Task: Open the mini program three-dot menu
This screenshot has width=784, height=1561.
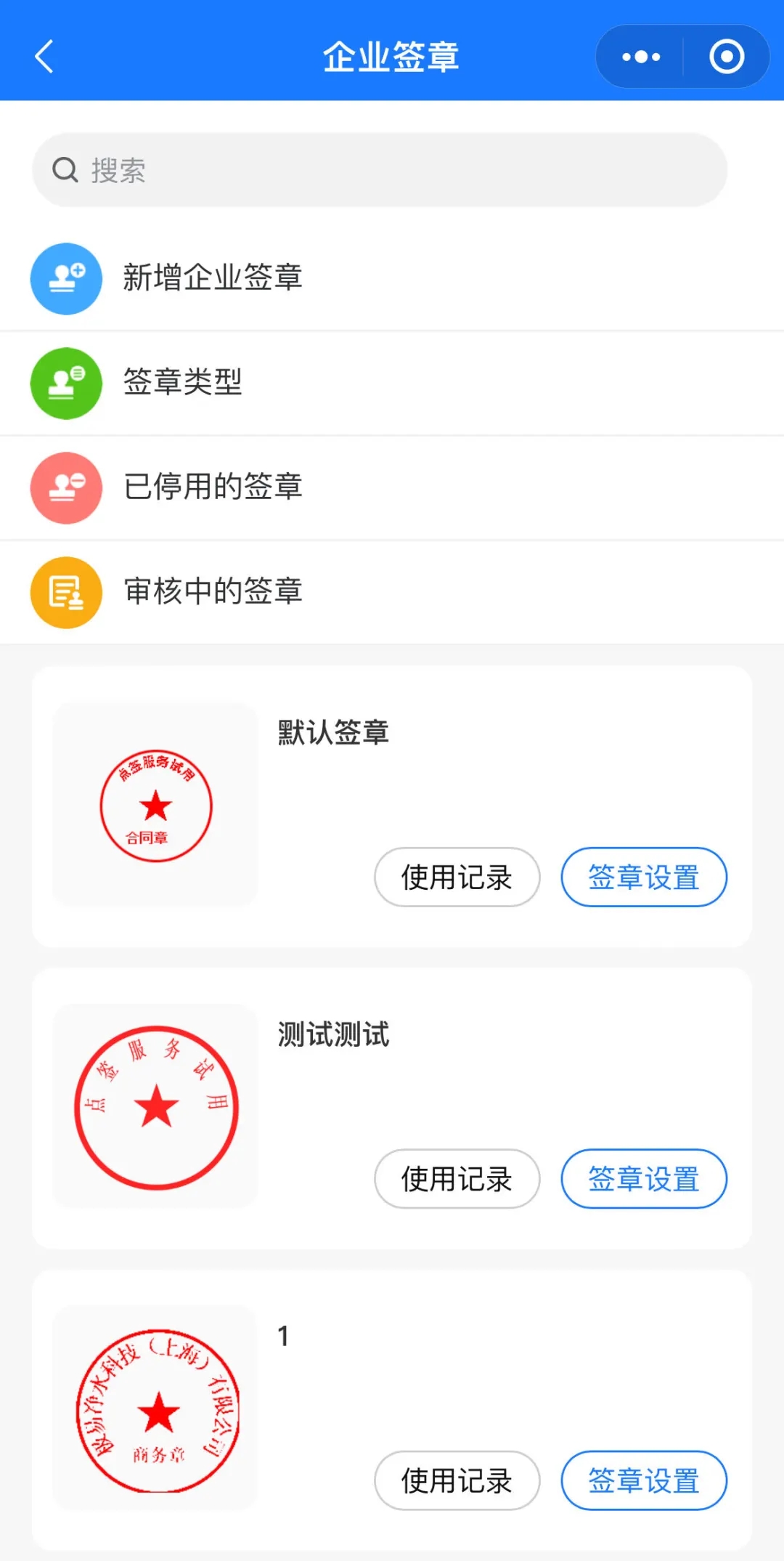Action: tap(641, 57)
